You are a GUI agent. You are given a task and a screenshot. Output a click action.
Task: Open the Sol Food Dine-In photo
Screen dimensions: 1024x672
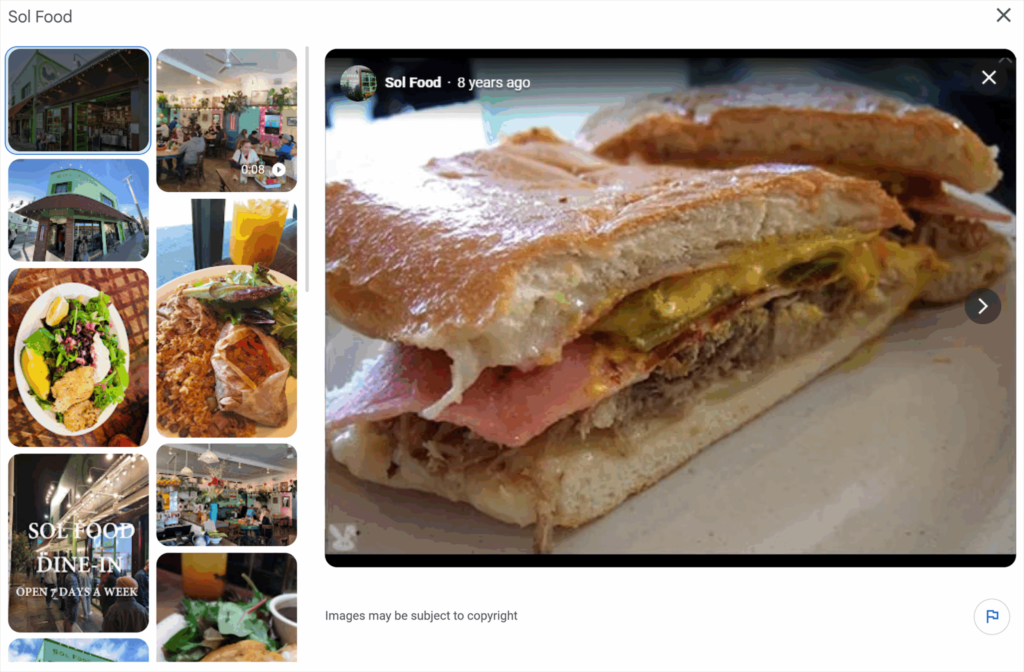78,542
